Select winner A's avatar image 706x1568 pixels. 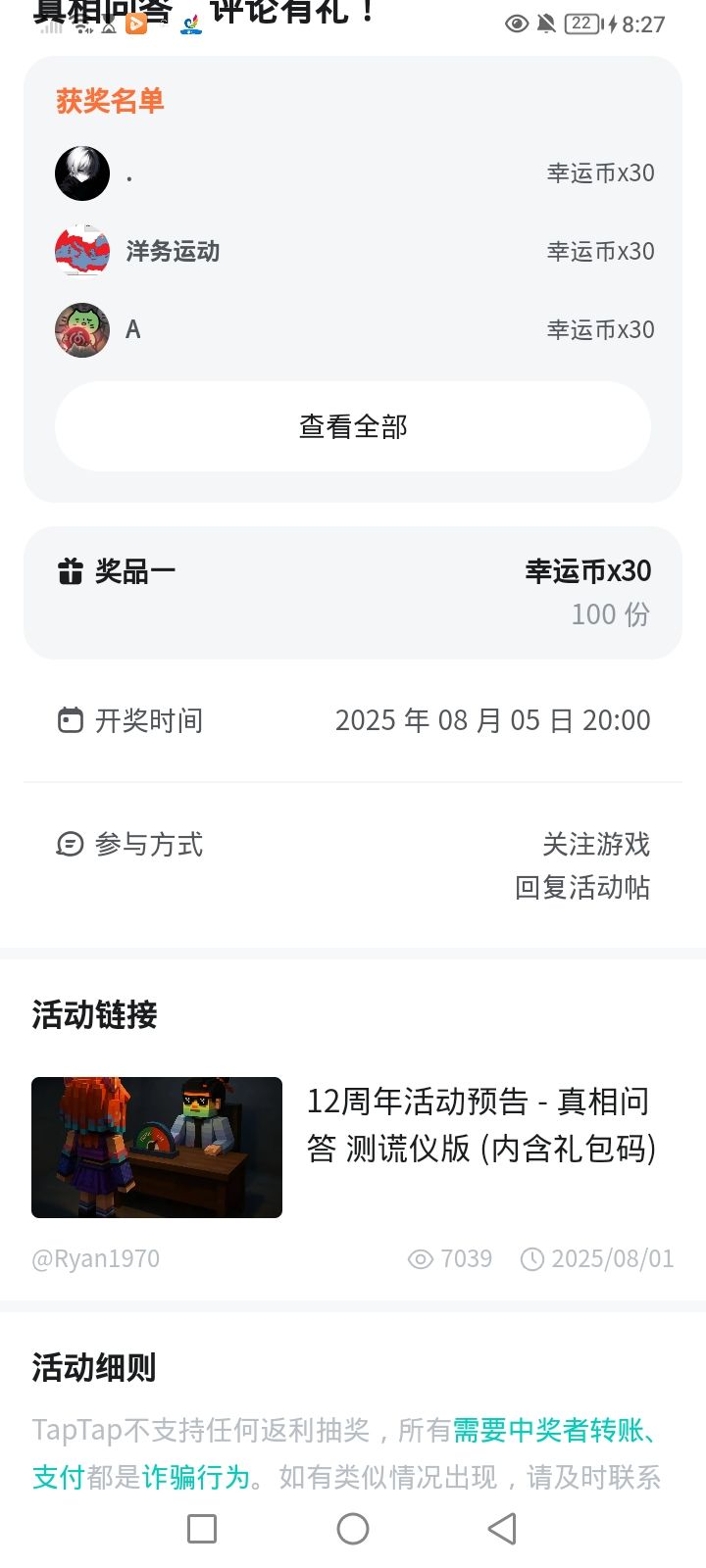[82, 329]
